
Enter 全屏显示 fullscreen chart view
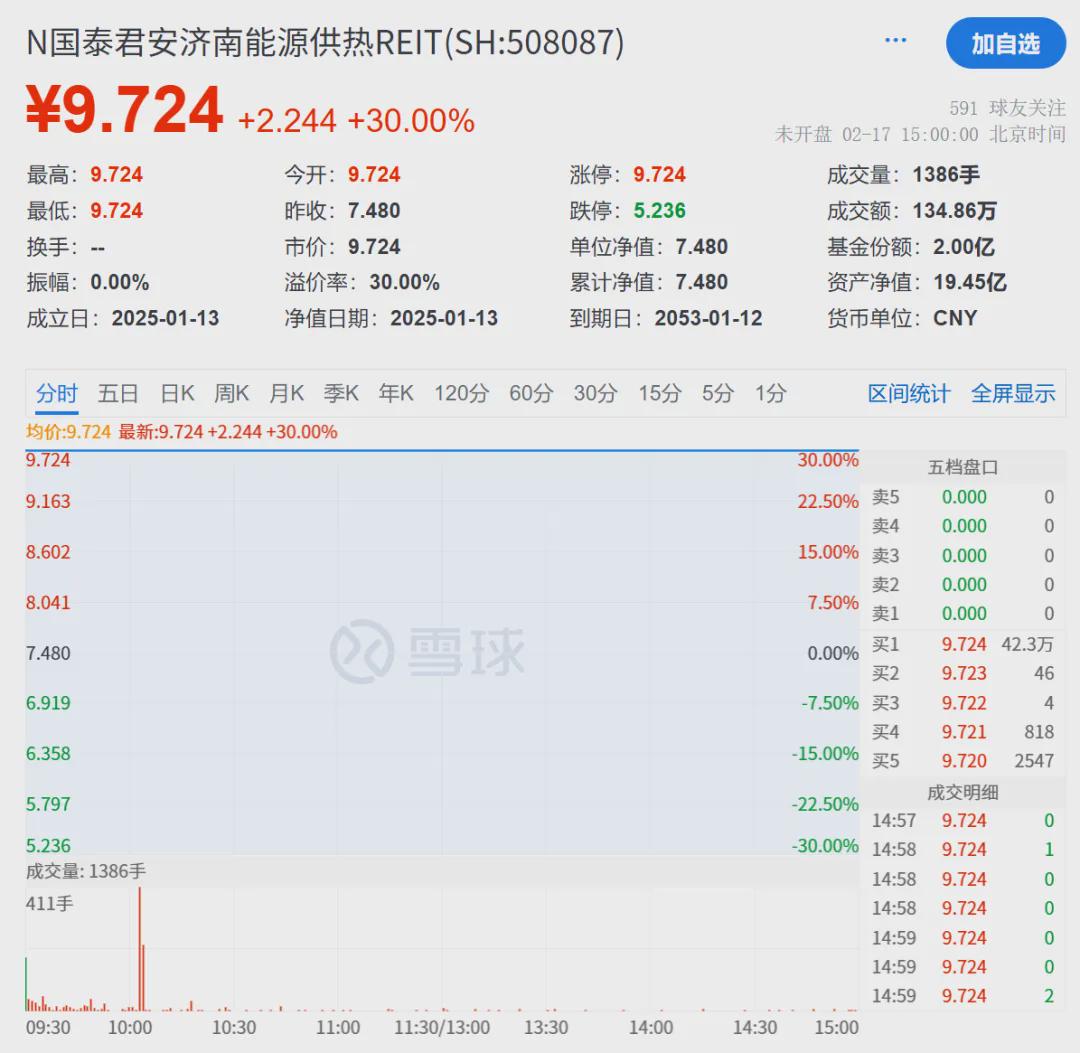(x=1012, y=393)
